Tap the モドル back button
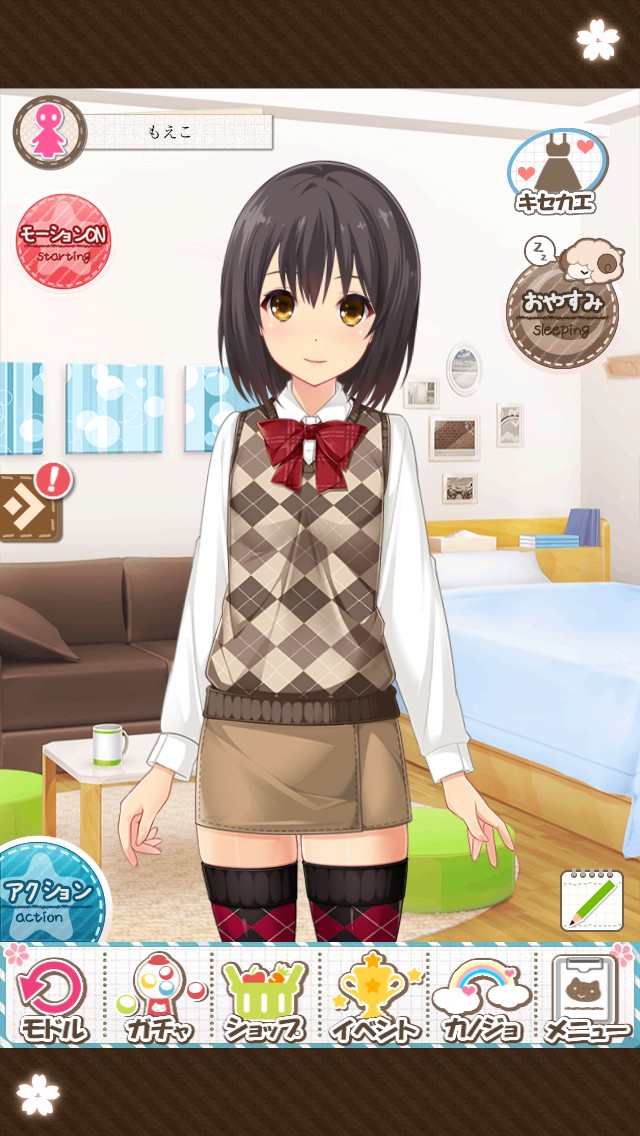Viewport: 640px width, 1136px height. [x=53, y=997]
